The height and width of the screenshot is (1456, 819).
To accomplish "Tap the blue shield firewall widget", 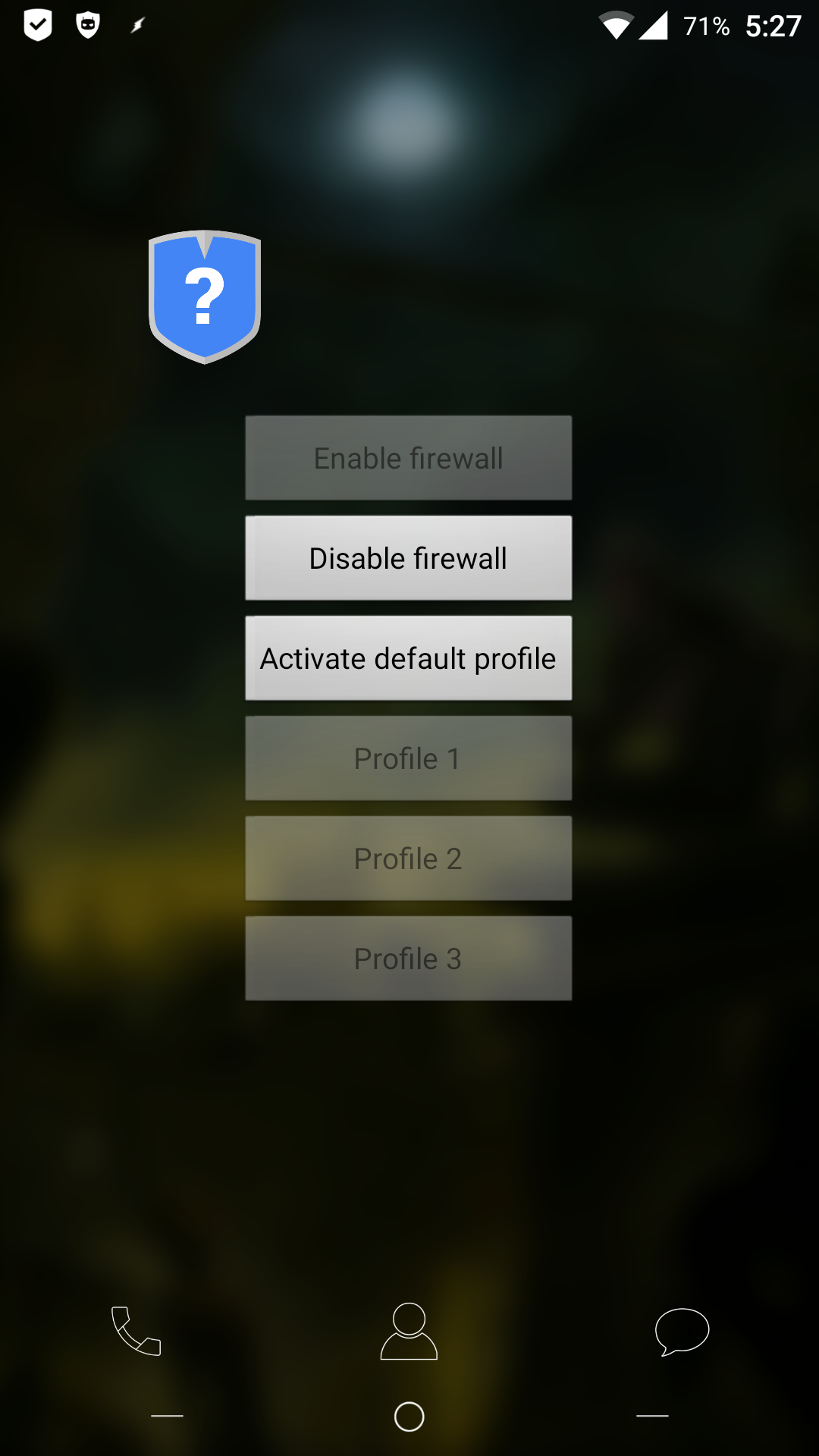I will pos(205,297).
